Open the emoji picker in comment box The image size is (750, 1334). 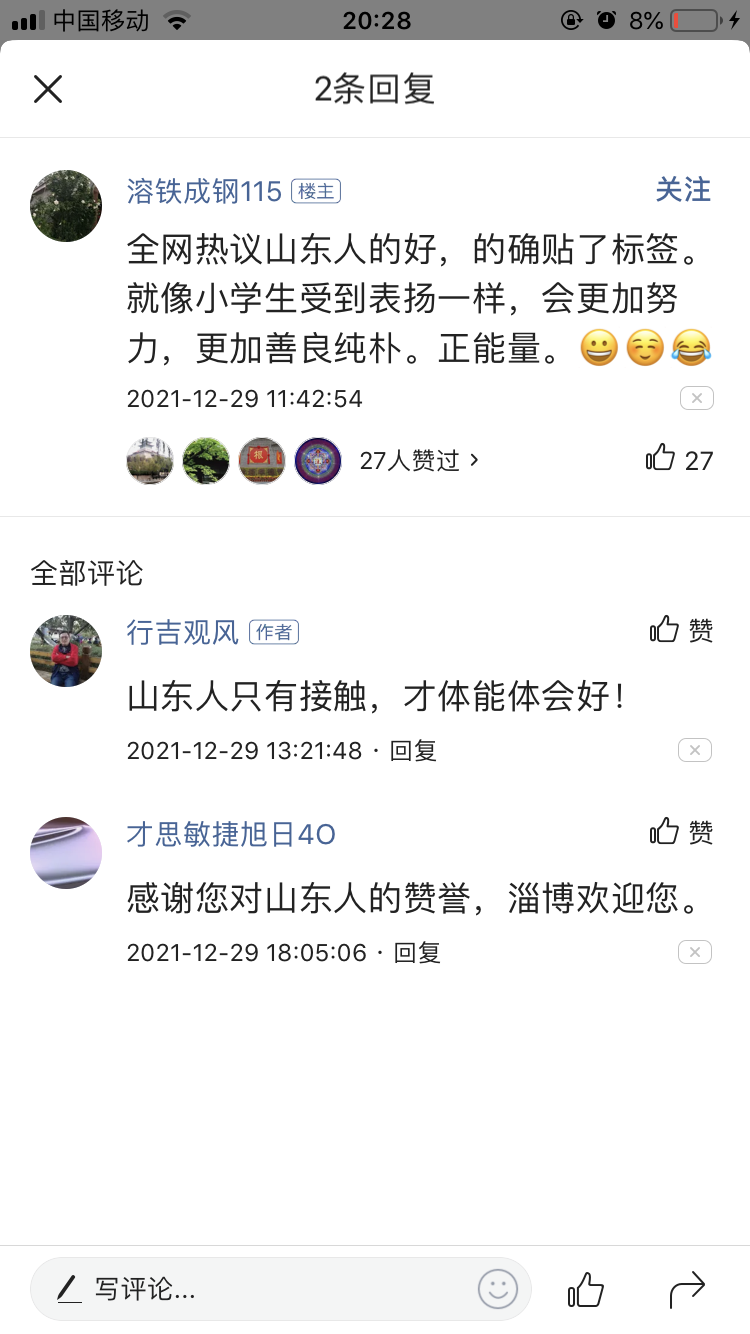coord(497,1289)
